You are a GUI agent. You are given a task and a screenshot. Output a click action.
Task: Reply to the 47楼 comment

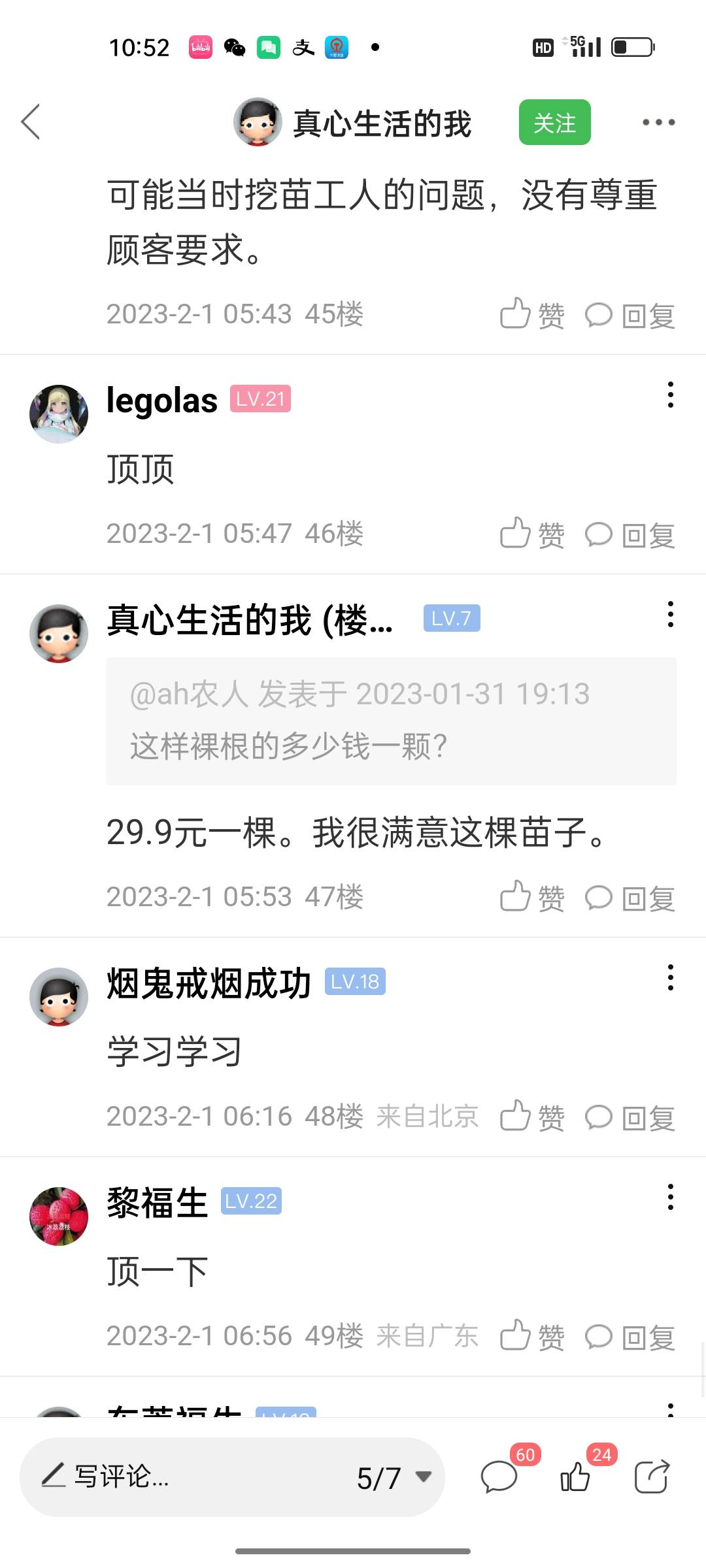pos(630,898)
